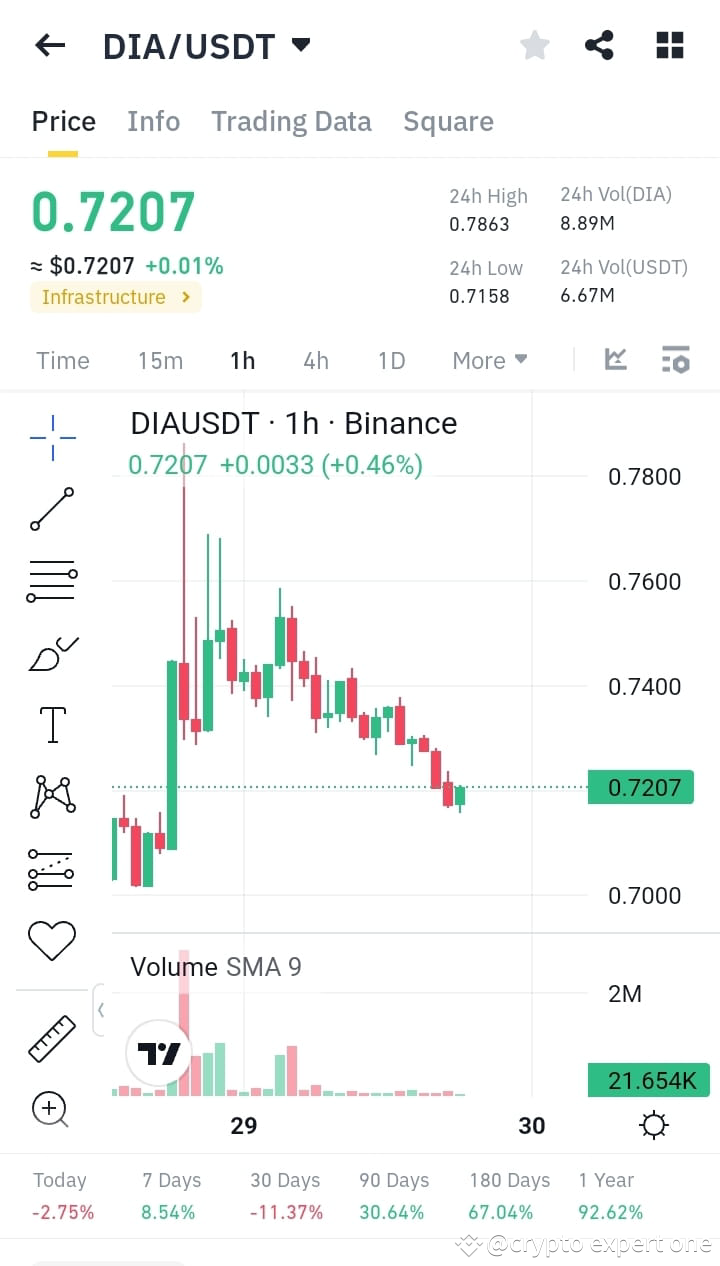The image size is (720, 1266).
Task: Select the ruler measurement tool
Action: tap(52, 1038)
